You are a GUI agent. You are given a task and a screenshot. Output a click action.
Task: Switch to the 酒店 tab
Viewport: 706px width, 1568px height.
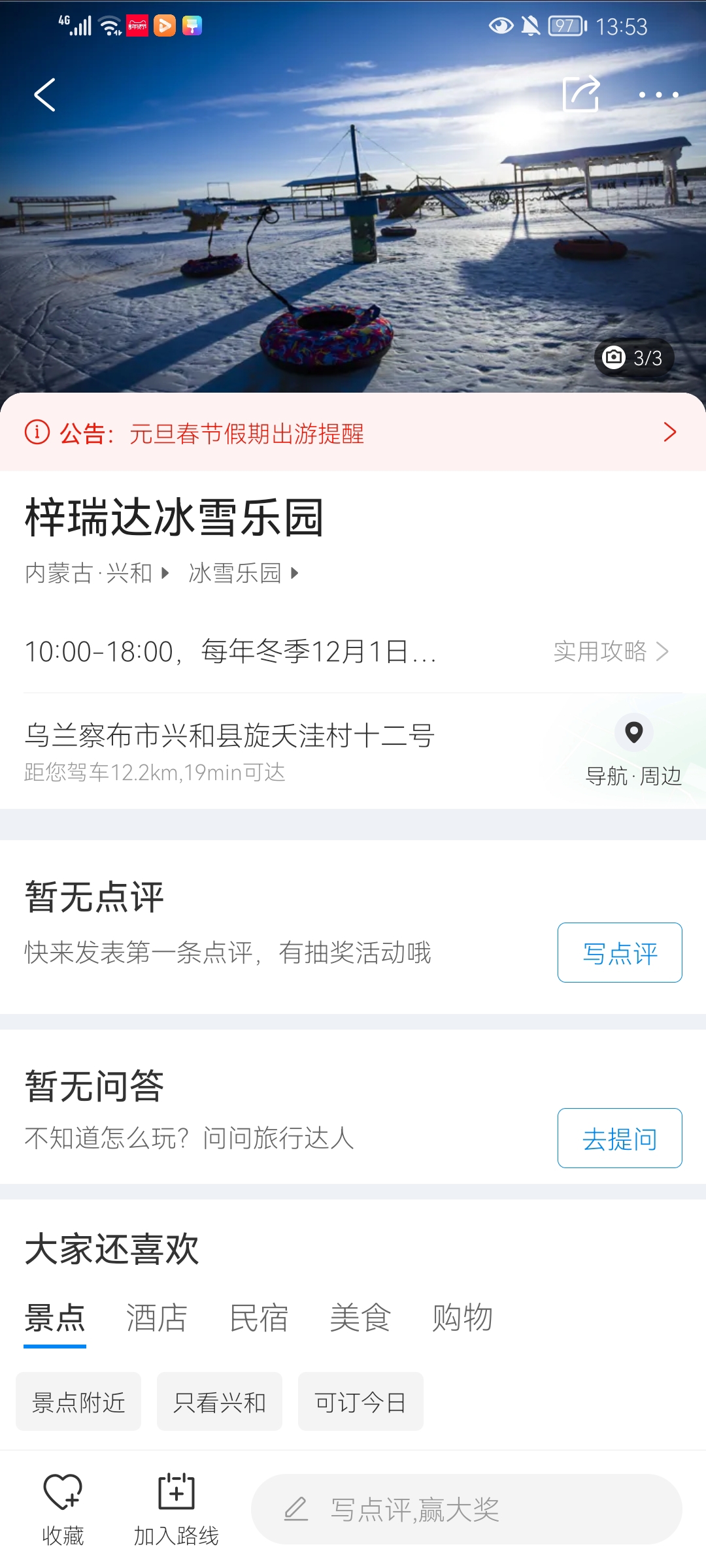(x=156, y=1318)
